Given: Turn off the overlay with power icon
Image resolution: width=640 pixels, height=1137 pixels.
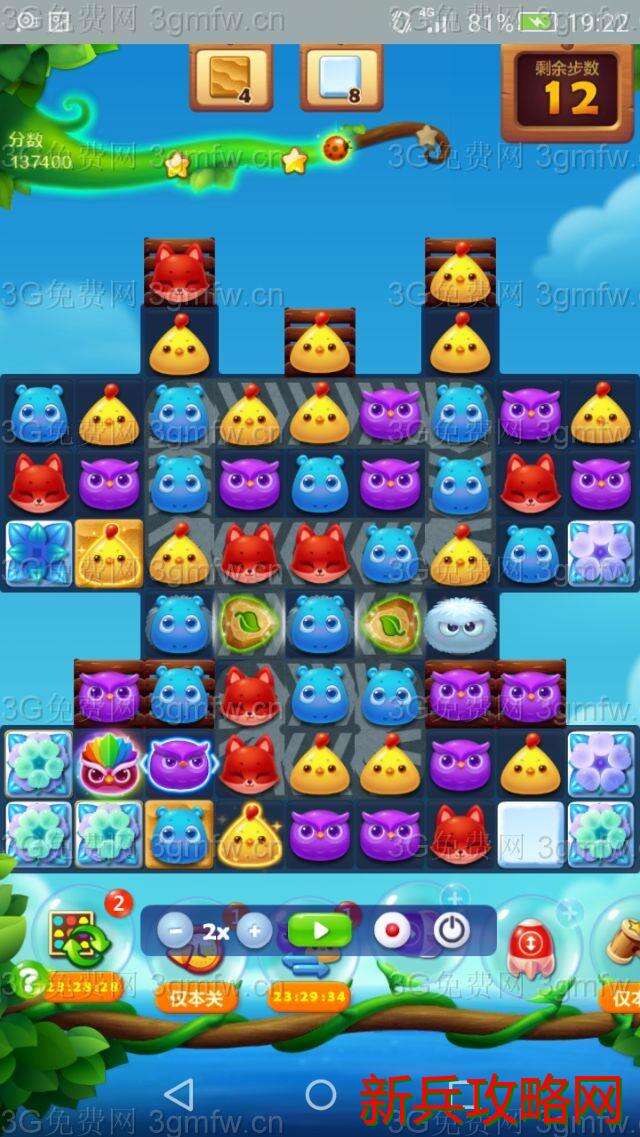Looking at the screenshot, I should [x=451, y=931].
